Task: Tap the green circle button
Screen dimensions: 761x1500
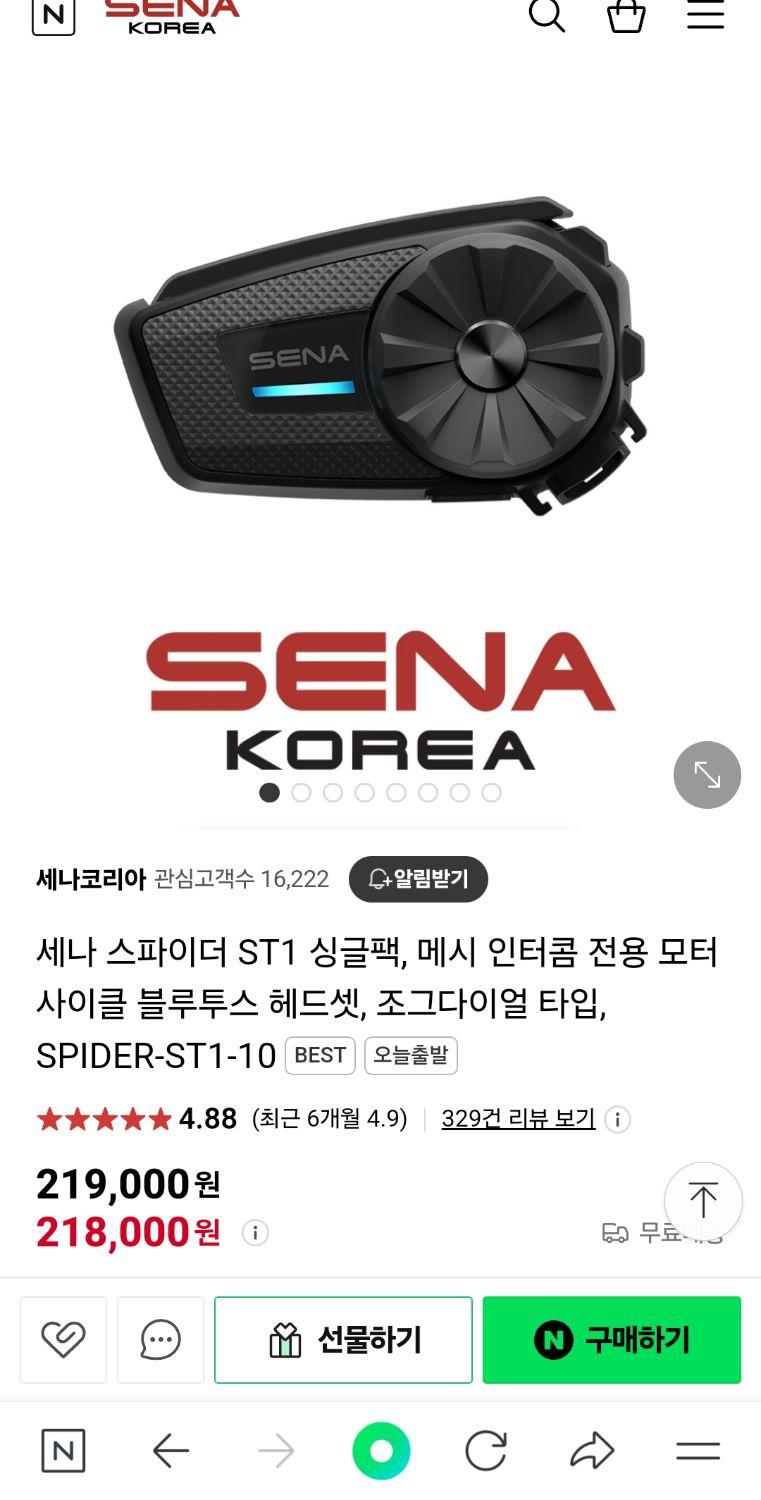Action: pos(381,1451)
